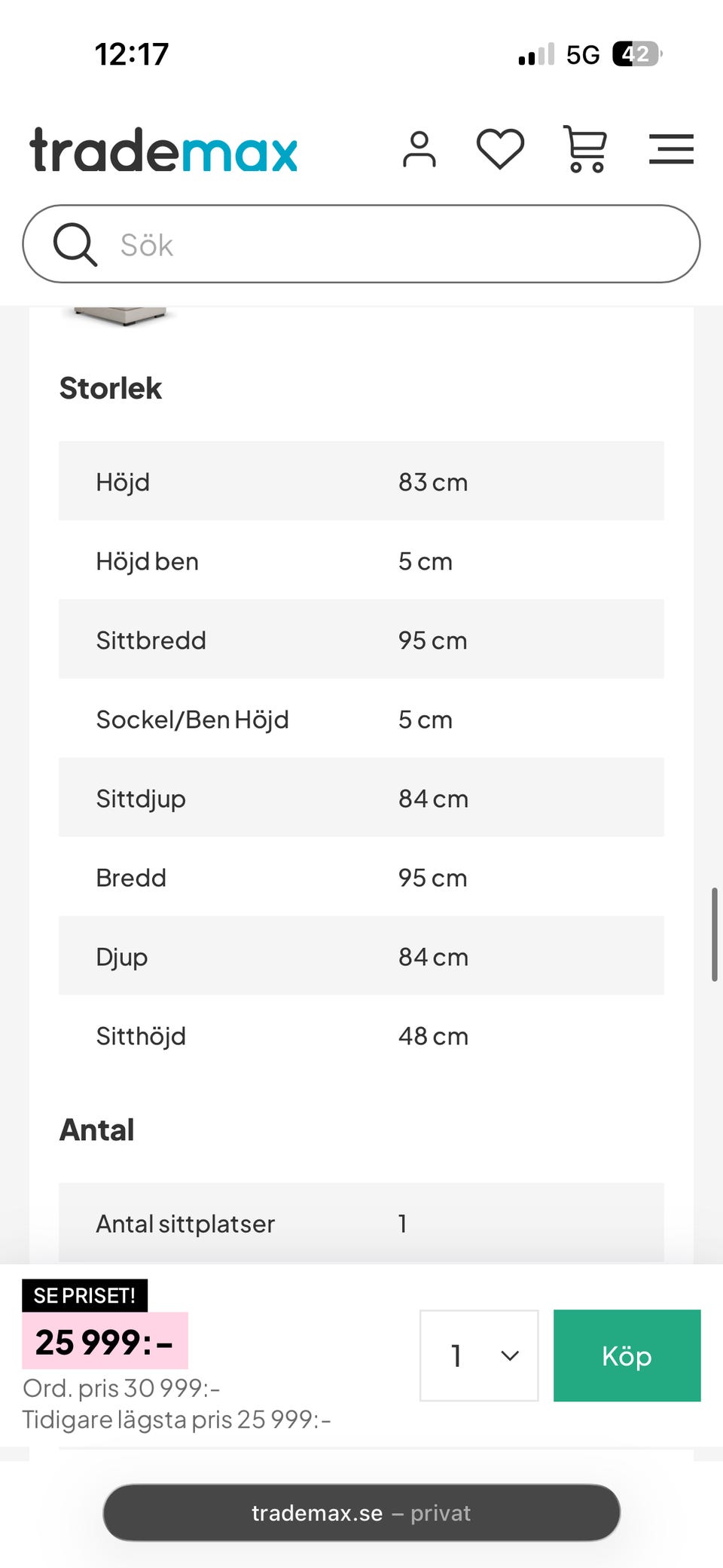Open the hamburger menu
The width and height of the screenshot is (723, 1568).
(670, 149)
